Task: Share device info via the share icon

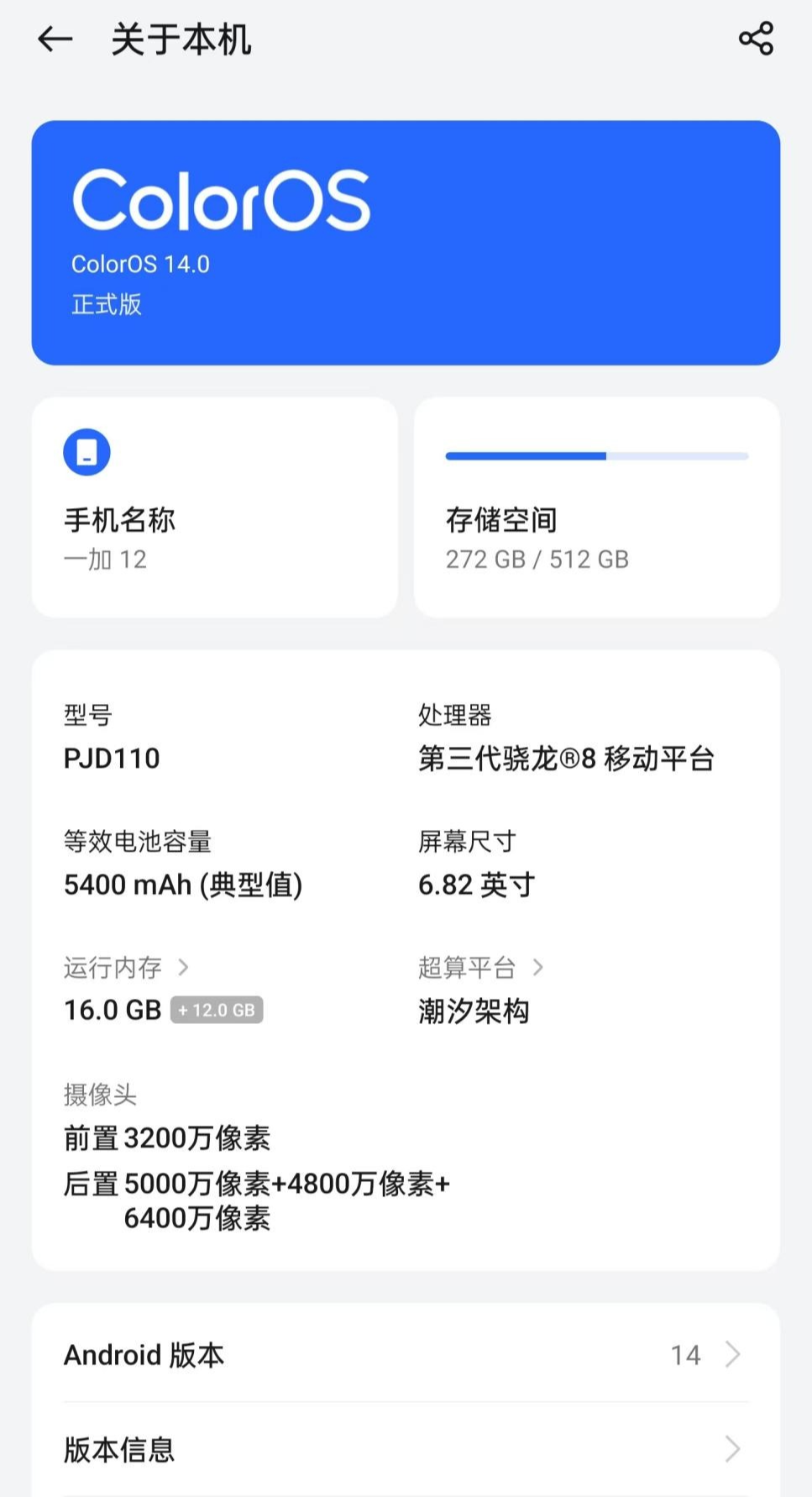Action: click(x=756, y=39)
